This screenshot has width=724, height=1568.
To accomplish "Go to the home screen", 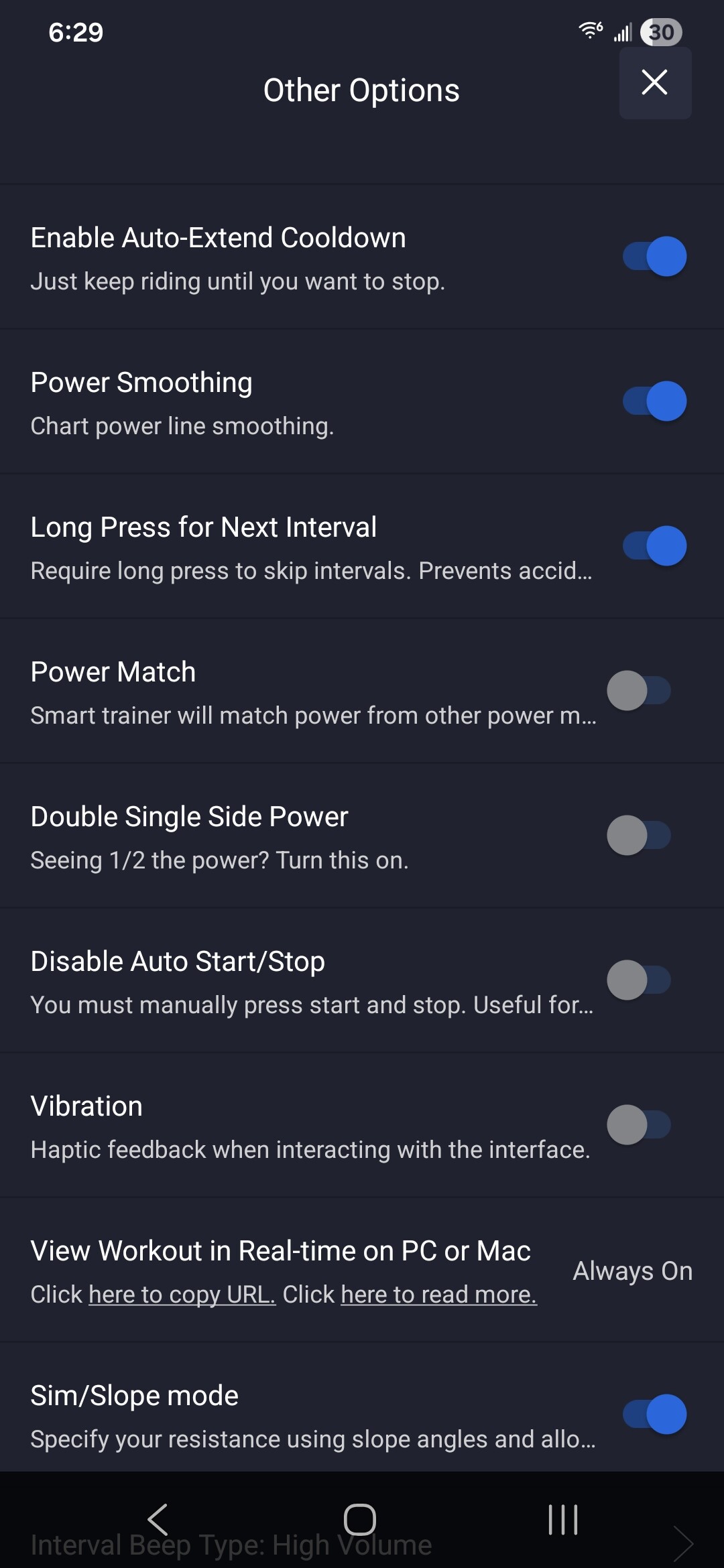I will (360, 1519).
